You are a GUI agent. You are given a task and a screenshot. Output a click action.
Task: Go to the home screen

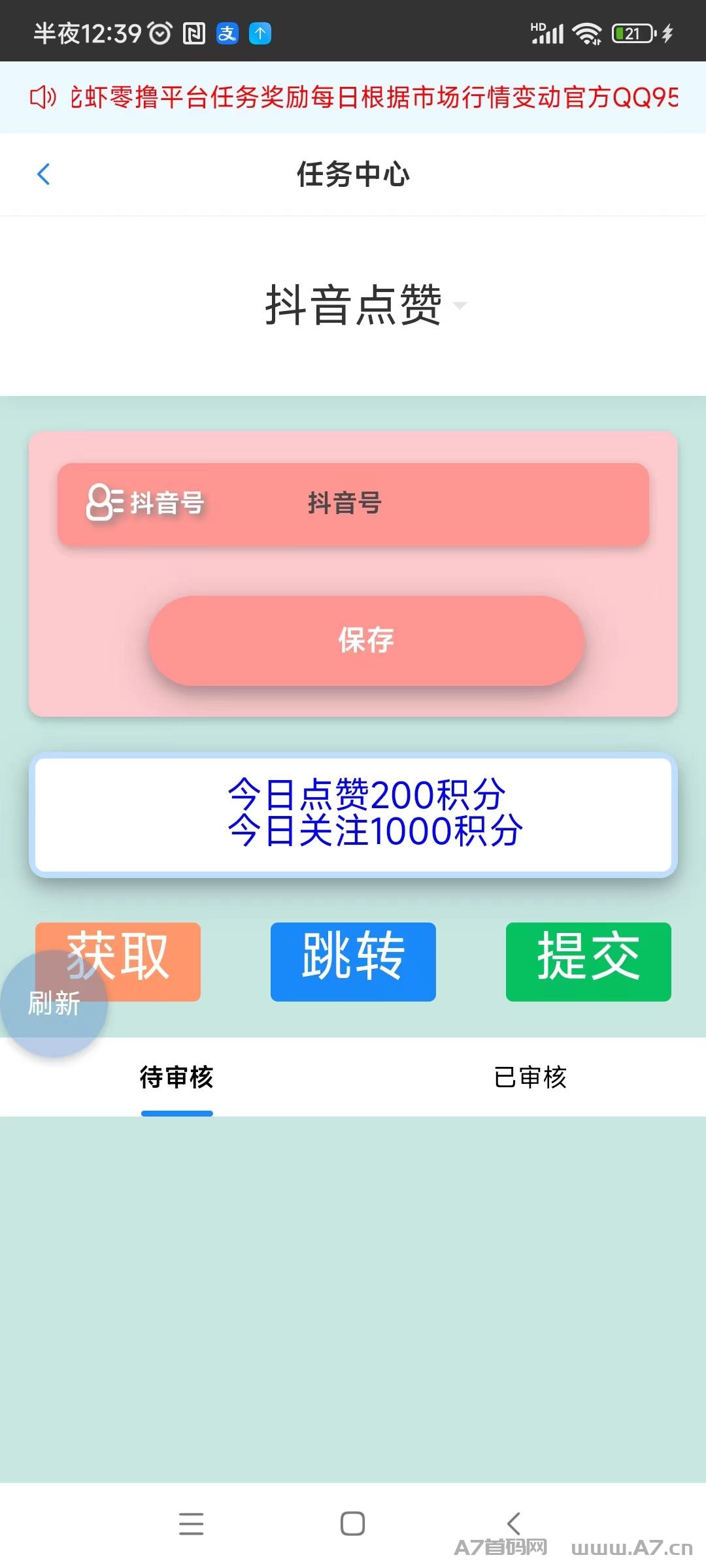pos(352,1524)
